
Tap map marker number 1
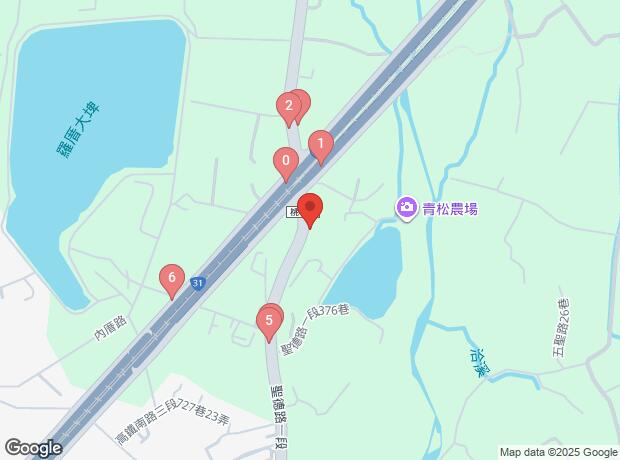[320, 146]
